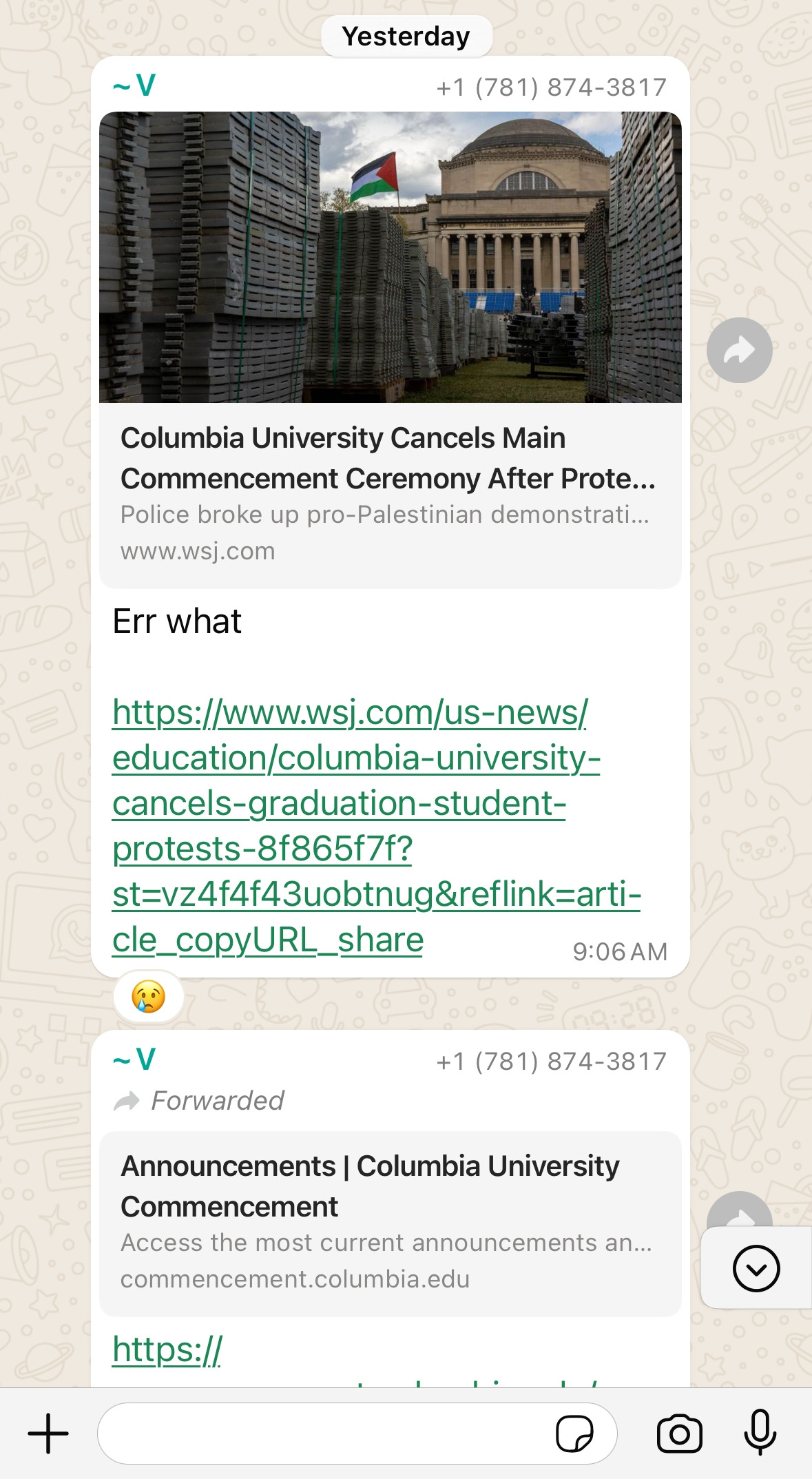Forward the WSJ Columbia article message

point(739,350)
